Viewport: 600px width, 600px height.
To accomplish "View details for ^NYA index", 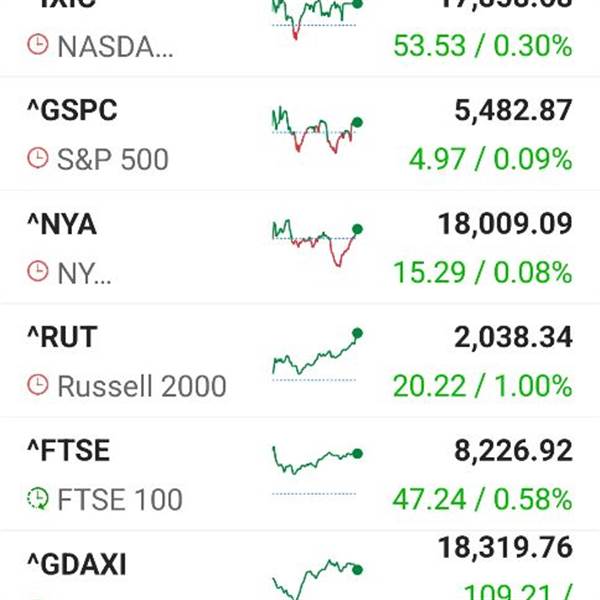I will (x=300, y=247).
